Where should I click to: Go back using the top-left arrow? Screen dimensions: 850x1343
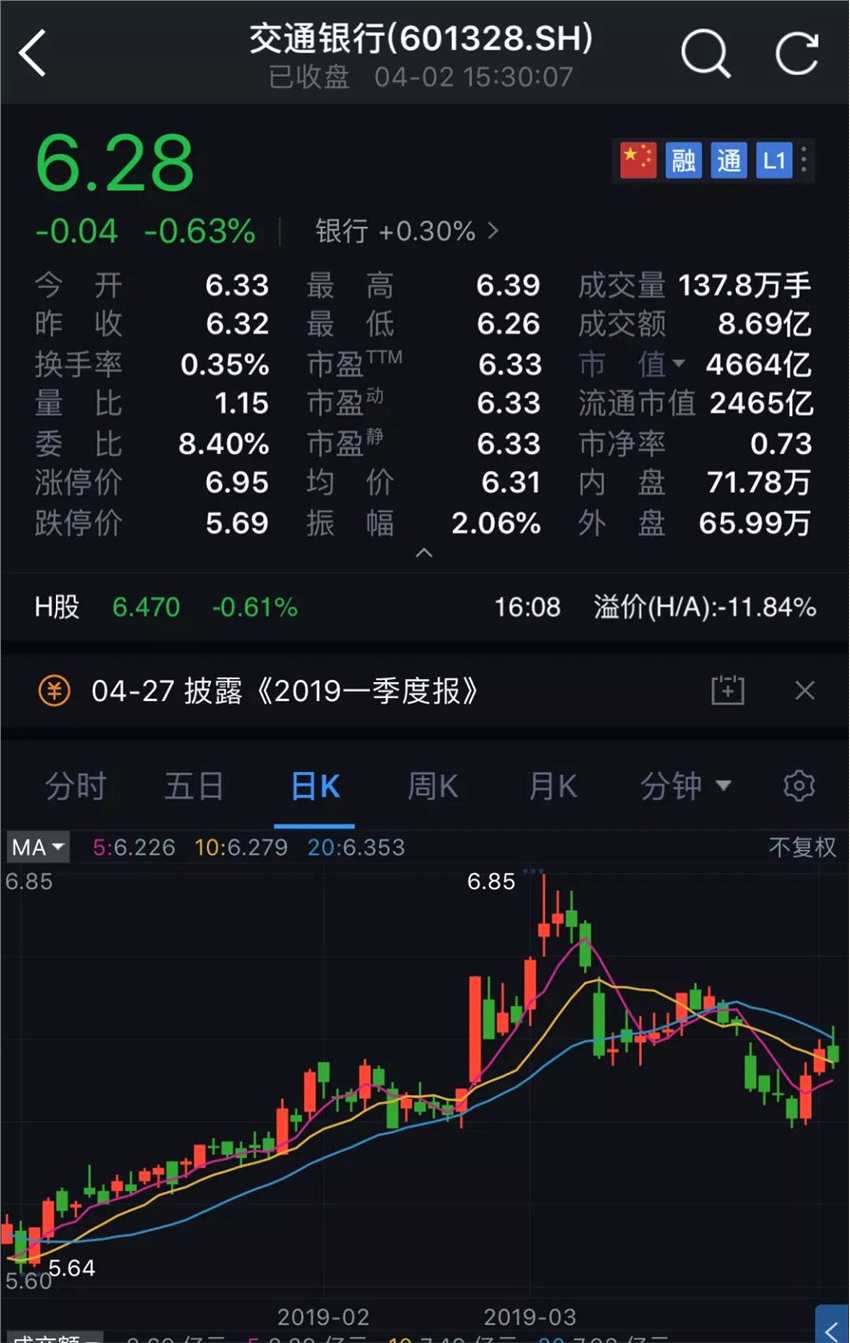(x=33, y=53)
